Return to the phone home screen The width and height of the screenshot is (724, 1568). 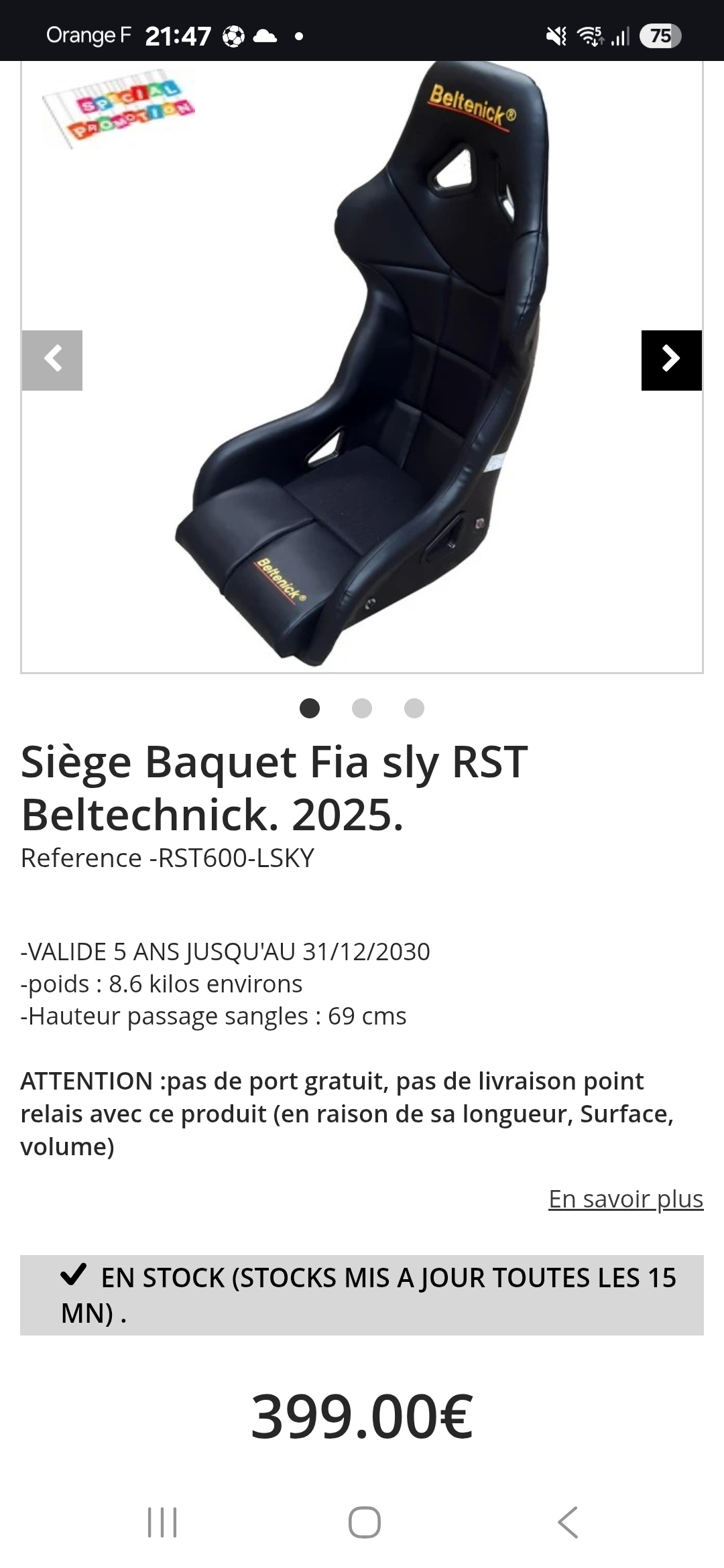[365, 1522]
